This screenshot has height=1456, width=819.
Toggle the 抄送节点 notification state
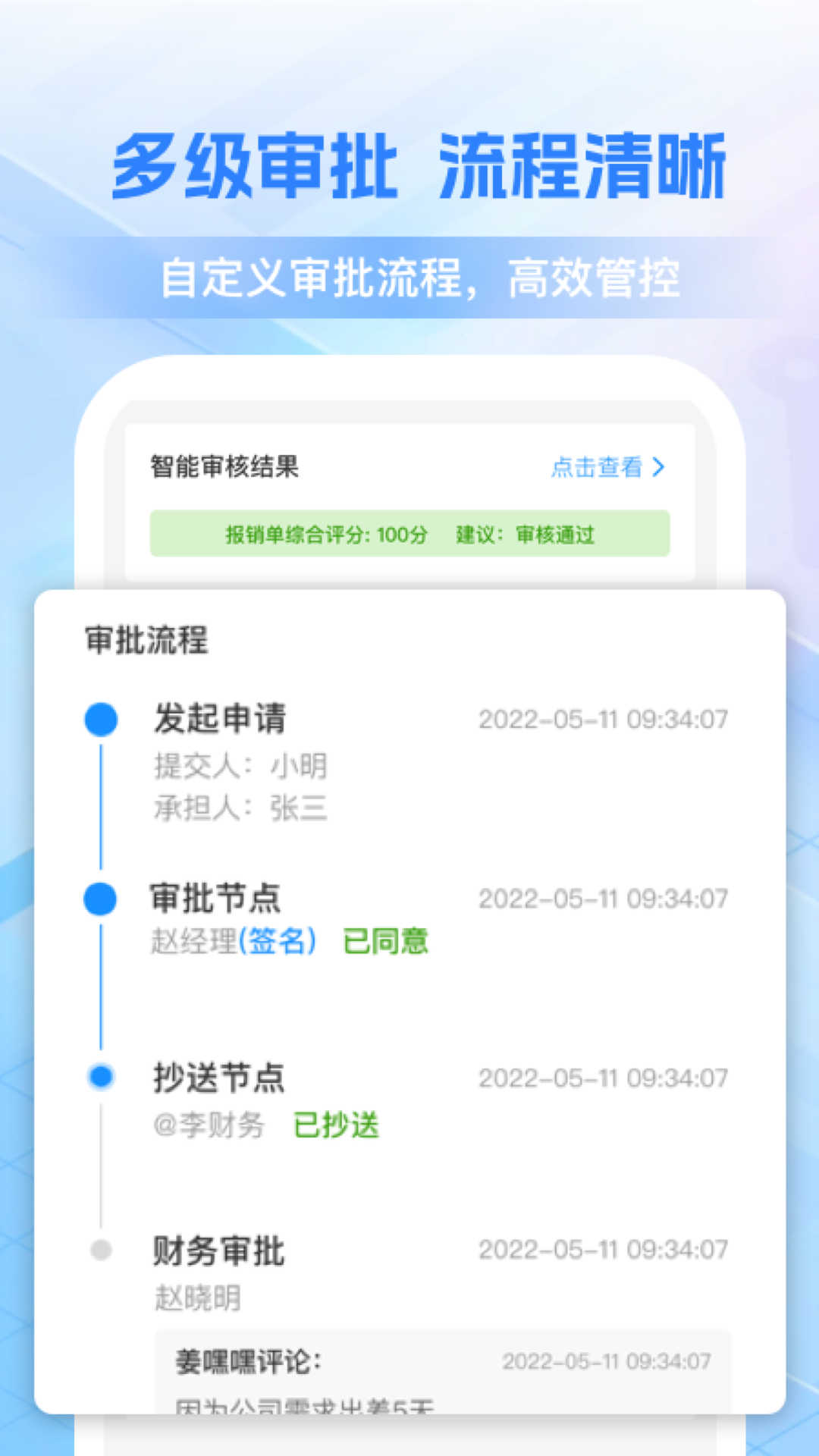tap(99, 1076)
